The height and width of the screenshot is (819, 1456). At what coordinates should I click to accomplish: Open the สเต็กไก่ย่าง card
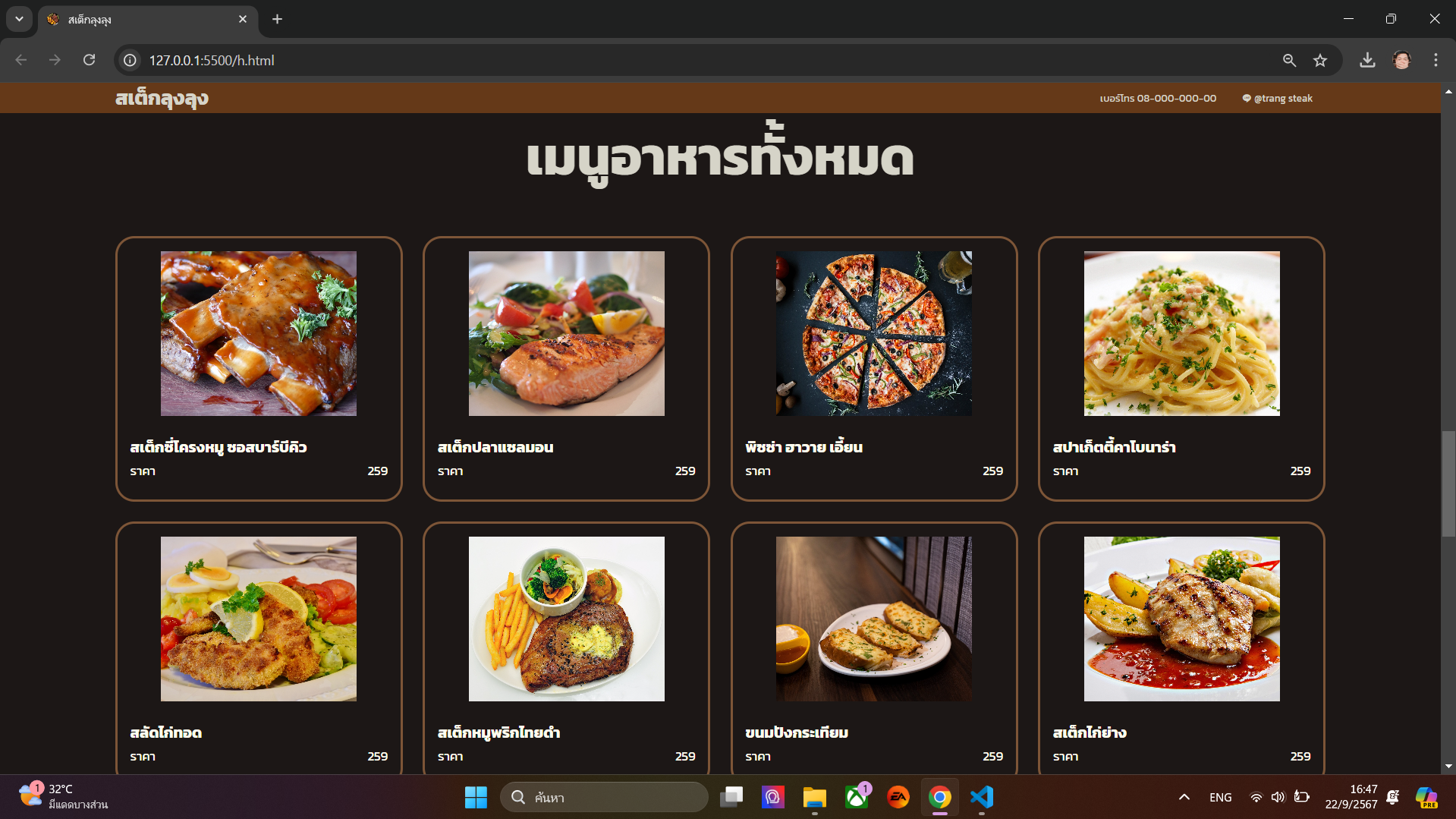click(1181, 649)
